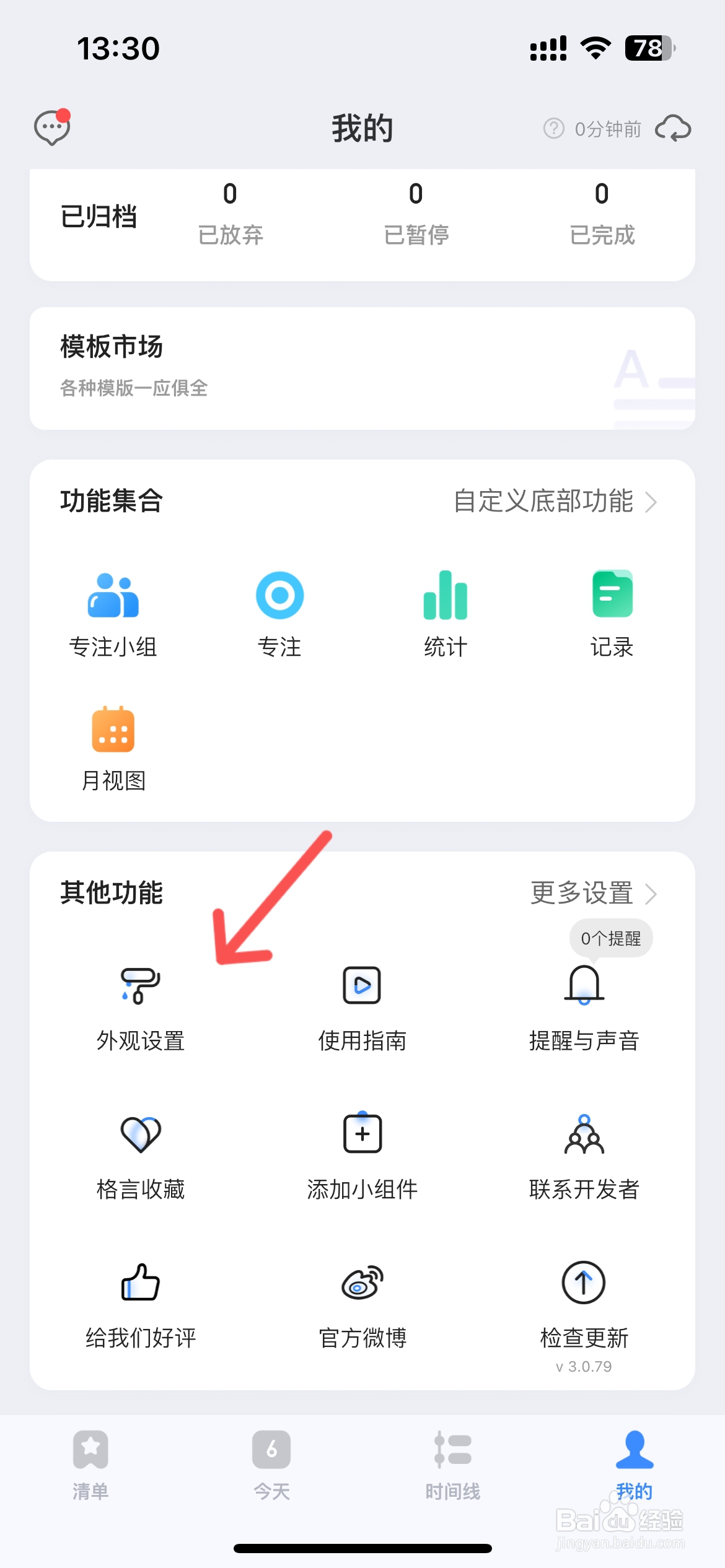Switch to the 今天 tab
725x1568 pixels.
pos(271,1466)
